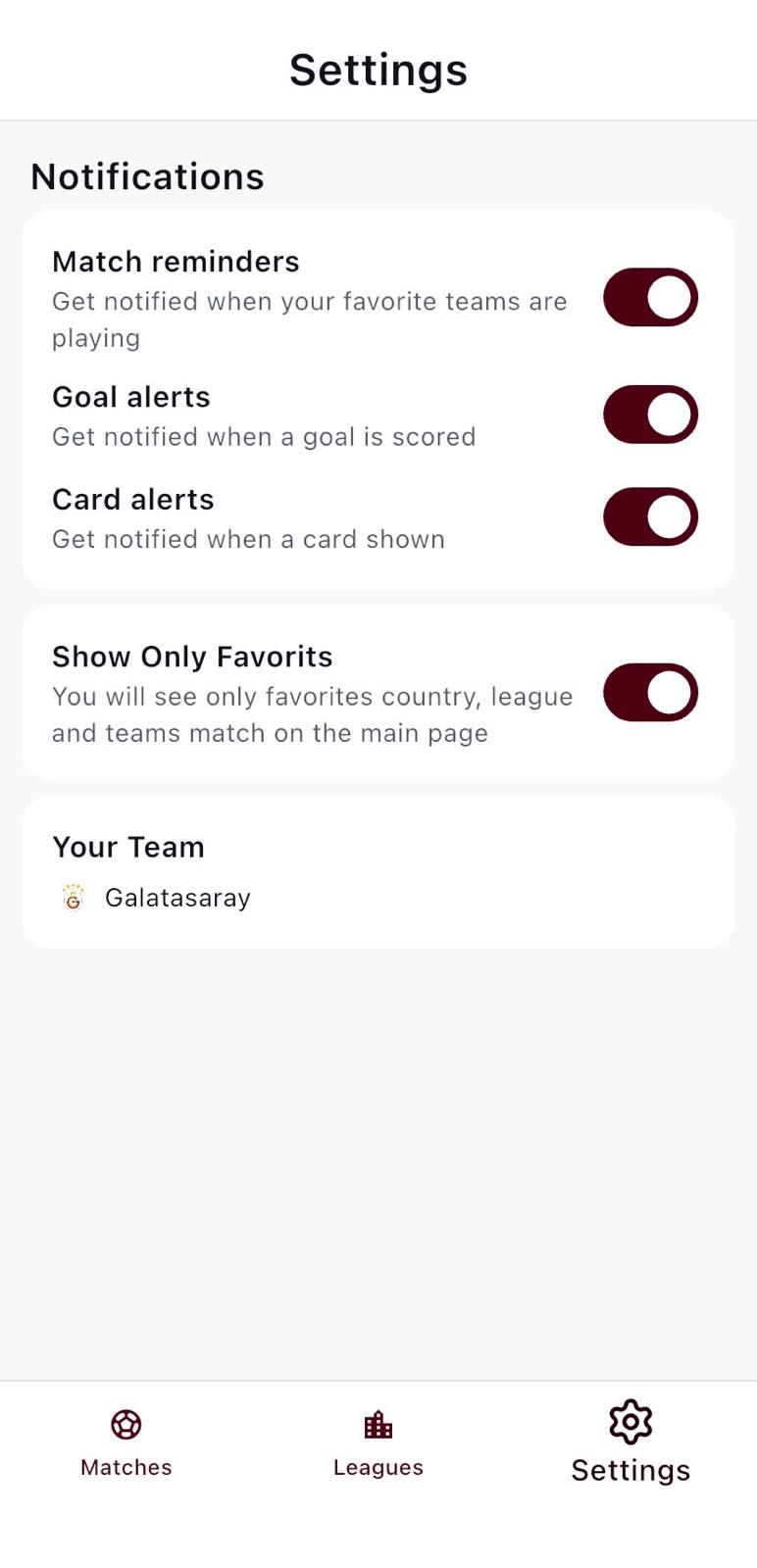Image resolution: width=757 pixels, height=1568 pixels.
Task: Disable Match reminders toggle
Action: point(650,296)
